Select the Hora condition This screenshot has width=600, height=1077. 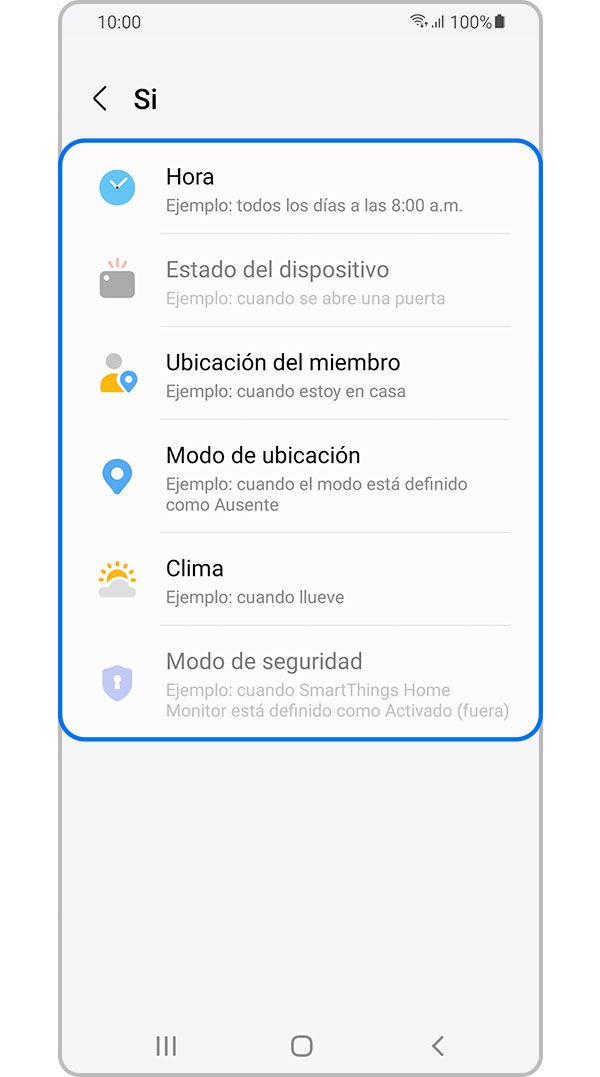coord(301,188)
